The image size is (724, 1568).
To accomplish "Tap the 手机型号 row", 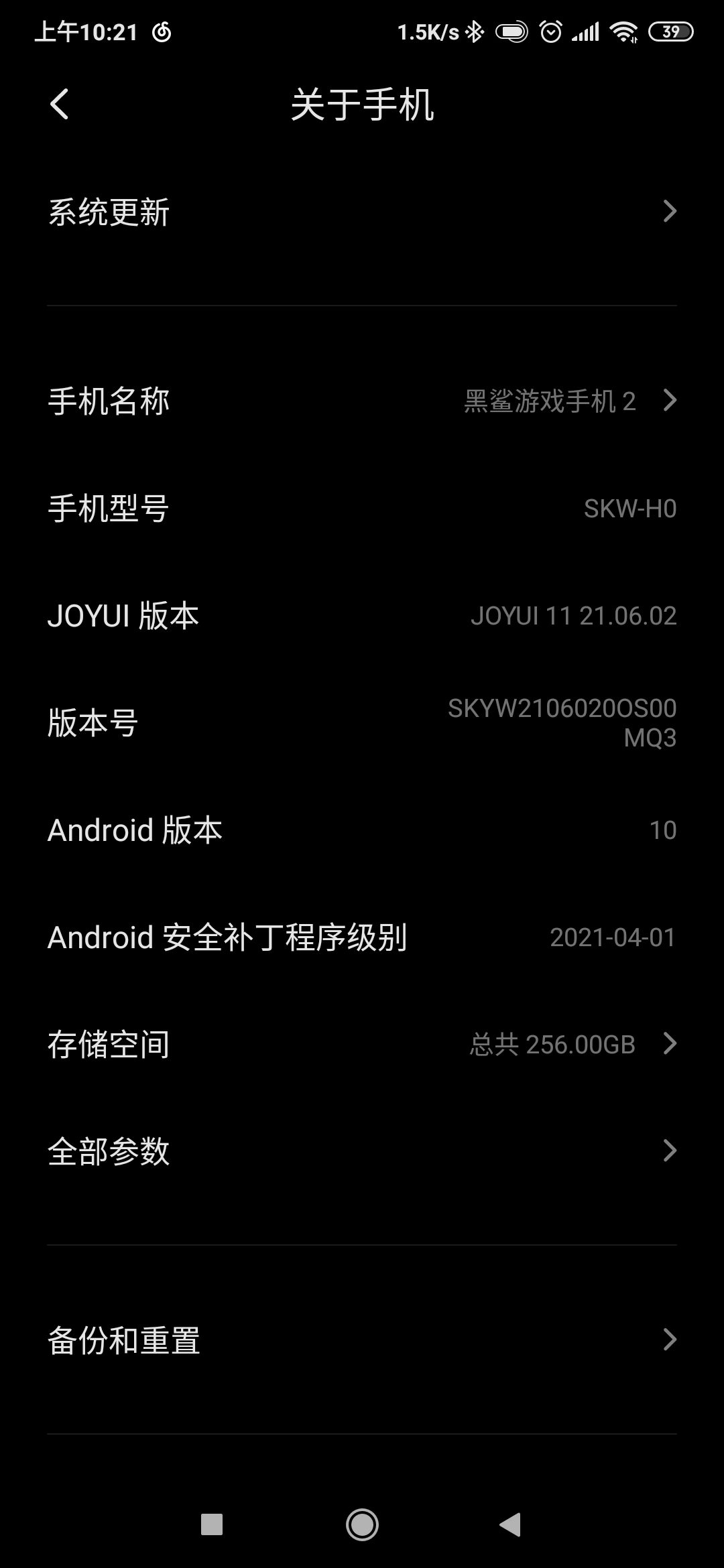I will 362,508.
